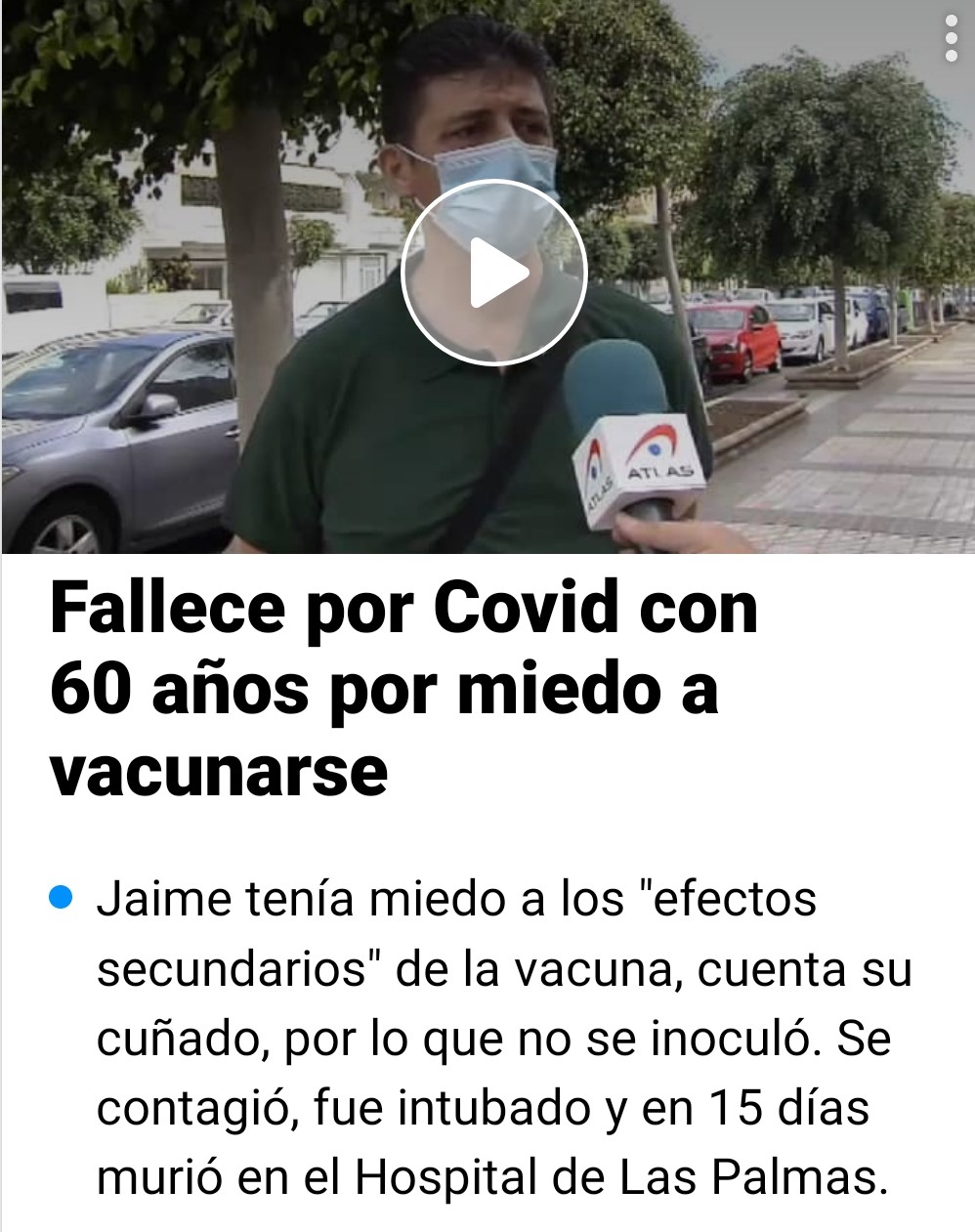
Task: Play the news video
Action: pos(493,274)
